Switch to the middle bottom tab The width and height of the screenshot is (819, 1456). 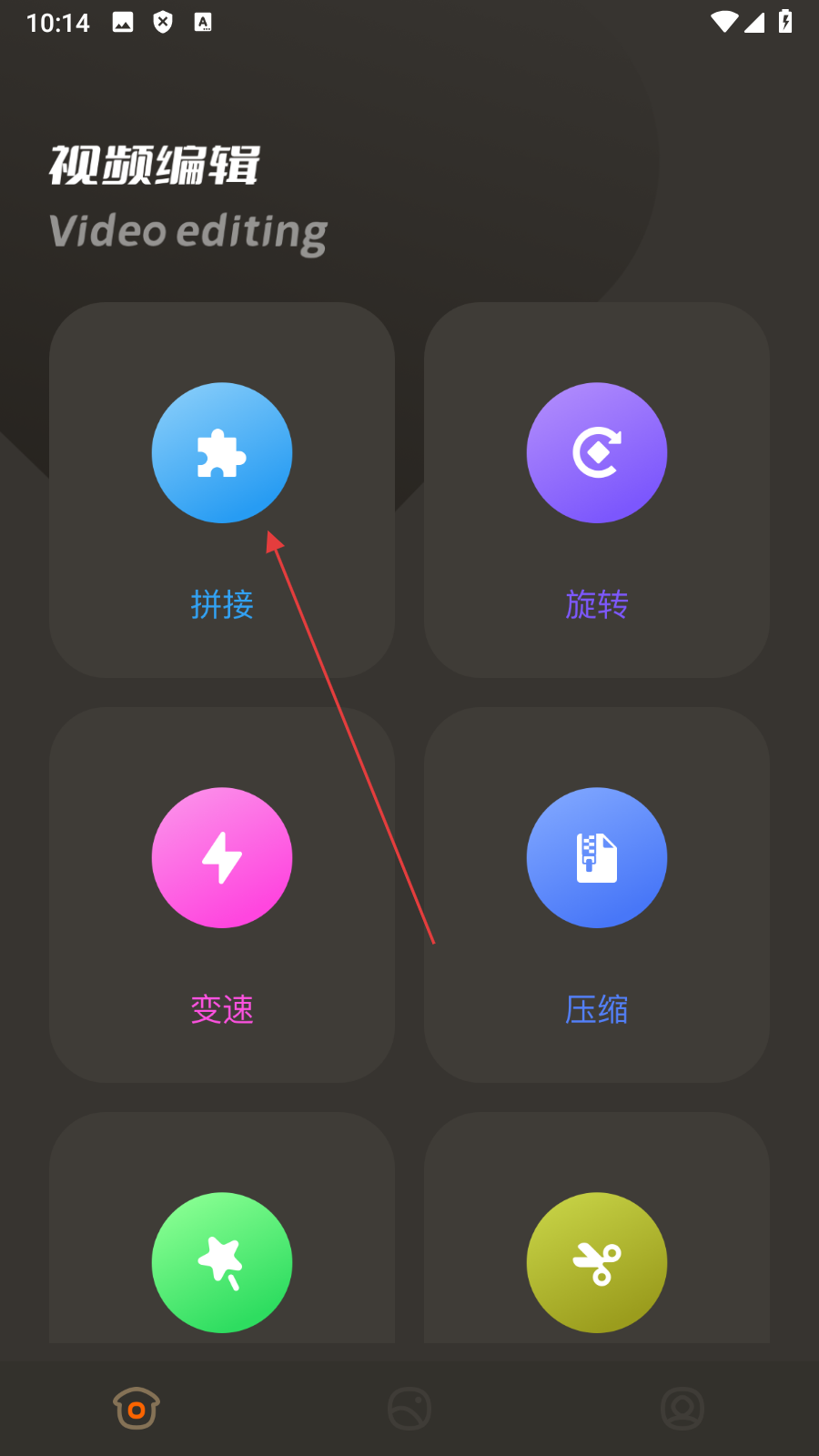point(409,1409)
